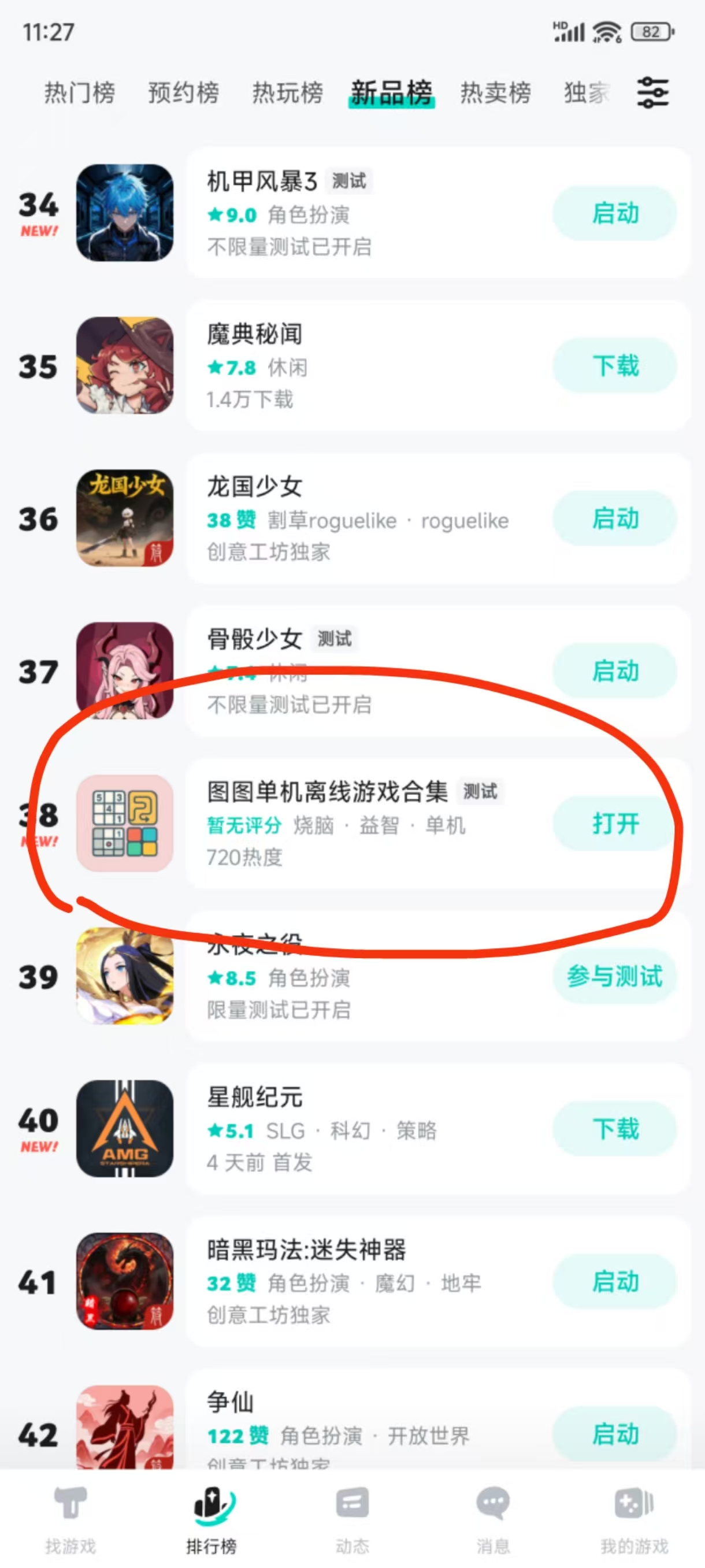This screenshot has height=1568, width=705.
Task: Switch to the 热门榜 tab
Action: (80, 93)
